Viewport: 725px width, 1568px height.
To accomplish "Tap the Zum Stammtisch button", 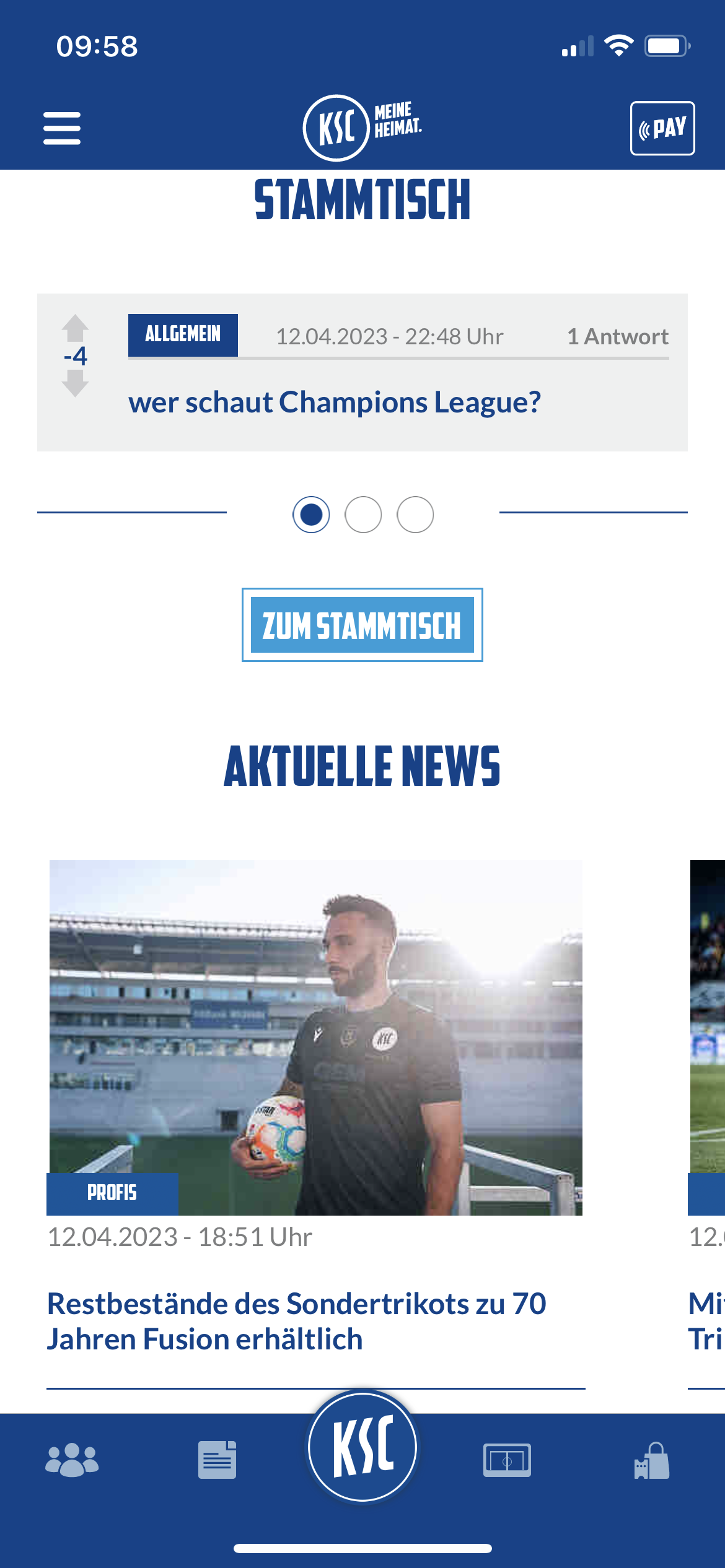I will coord(362,625).
